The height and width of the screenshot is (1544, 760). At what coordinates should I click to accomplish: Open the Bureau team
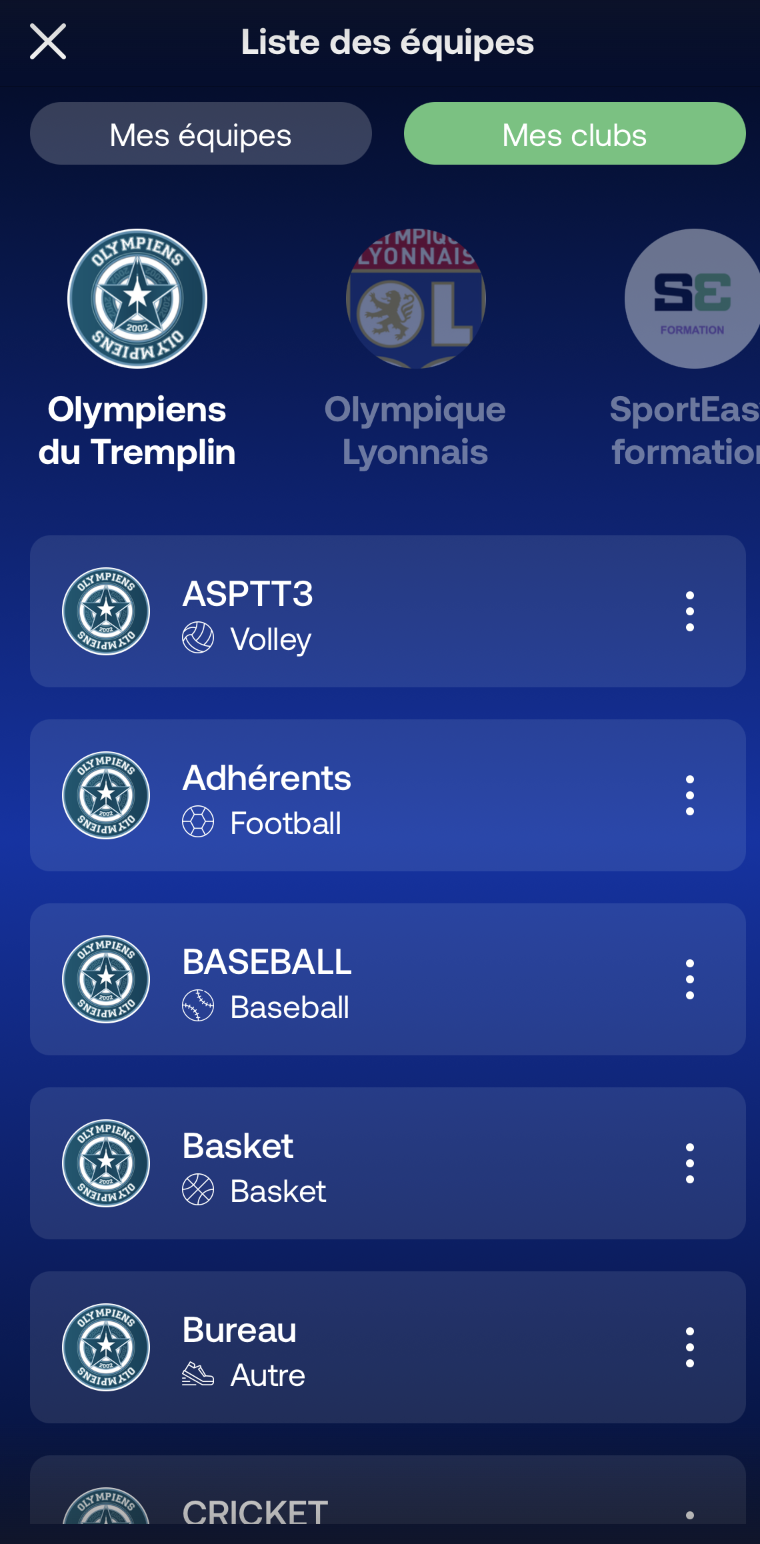point(388,1347)
